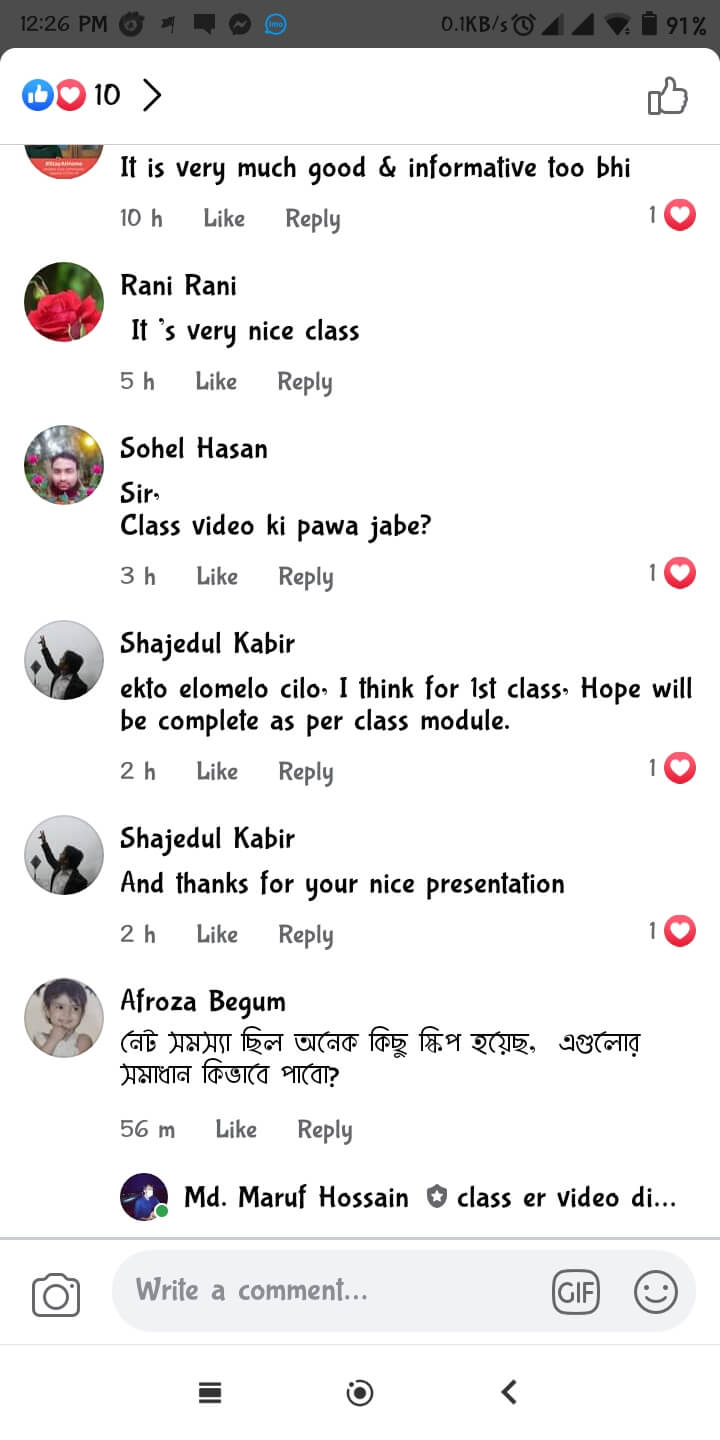Tap the Write a comment field
The width and height of the screenshot is (720, 1440).
330,1291
